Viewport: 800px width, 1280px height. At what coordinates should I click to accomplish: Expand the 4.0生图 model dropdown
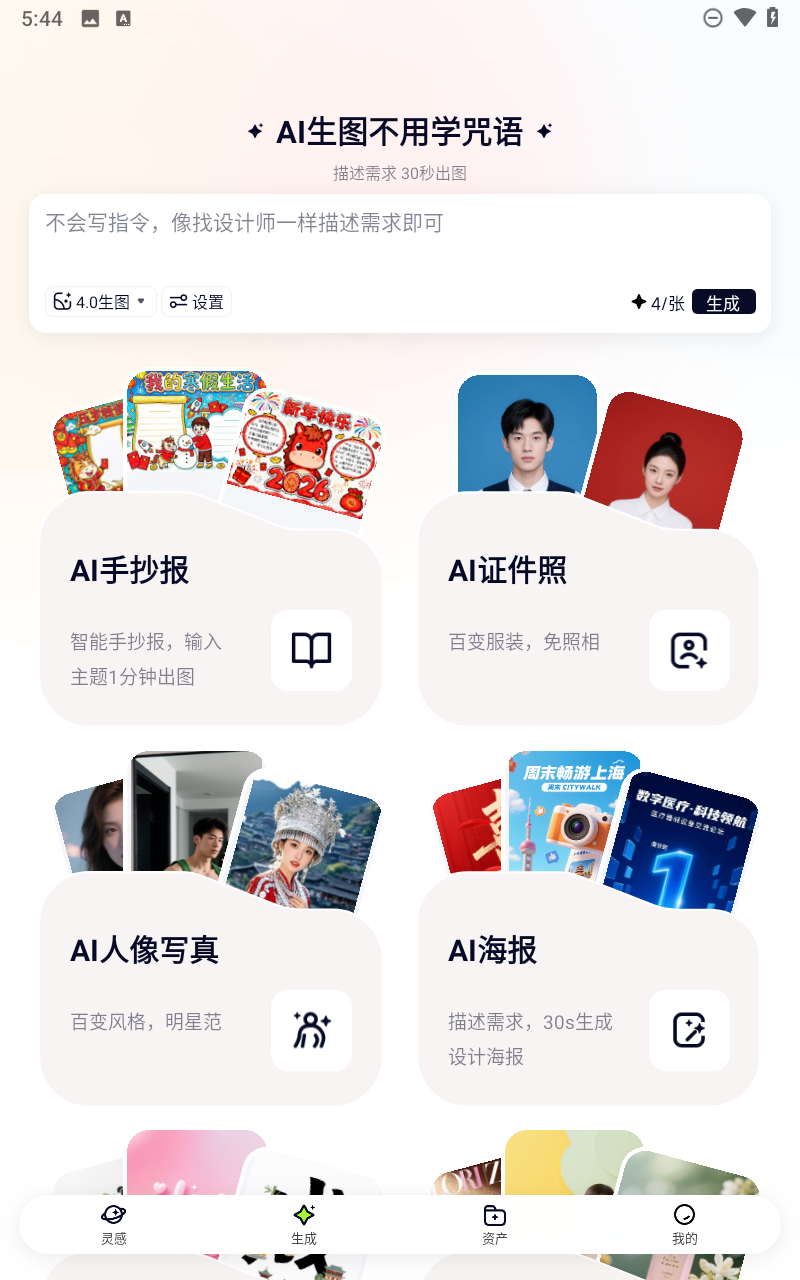tap(101, 302)
